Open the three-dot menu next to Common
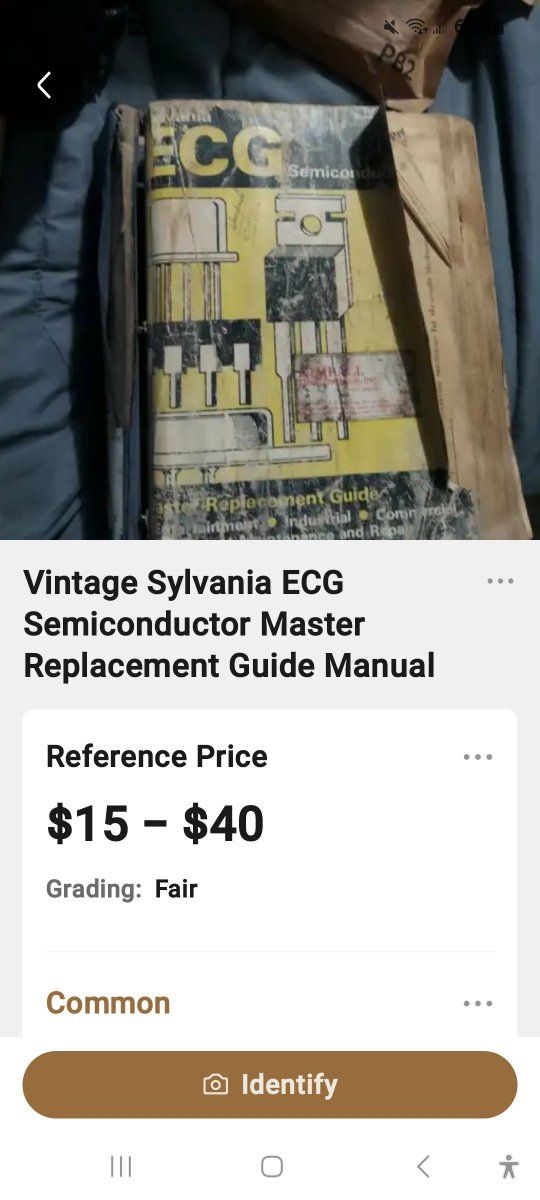 [478, 1003]
